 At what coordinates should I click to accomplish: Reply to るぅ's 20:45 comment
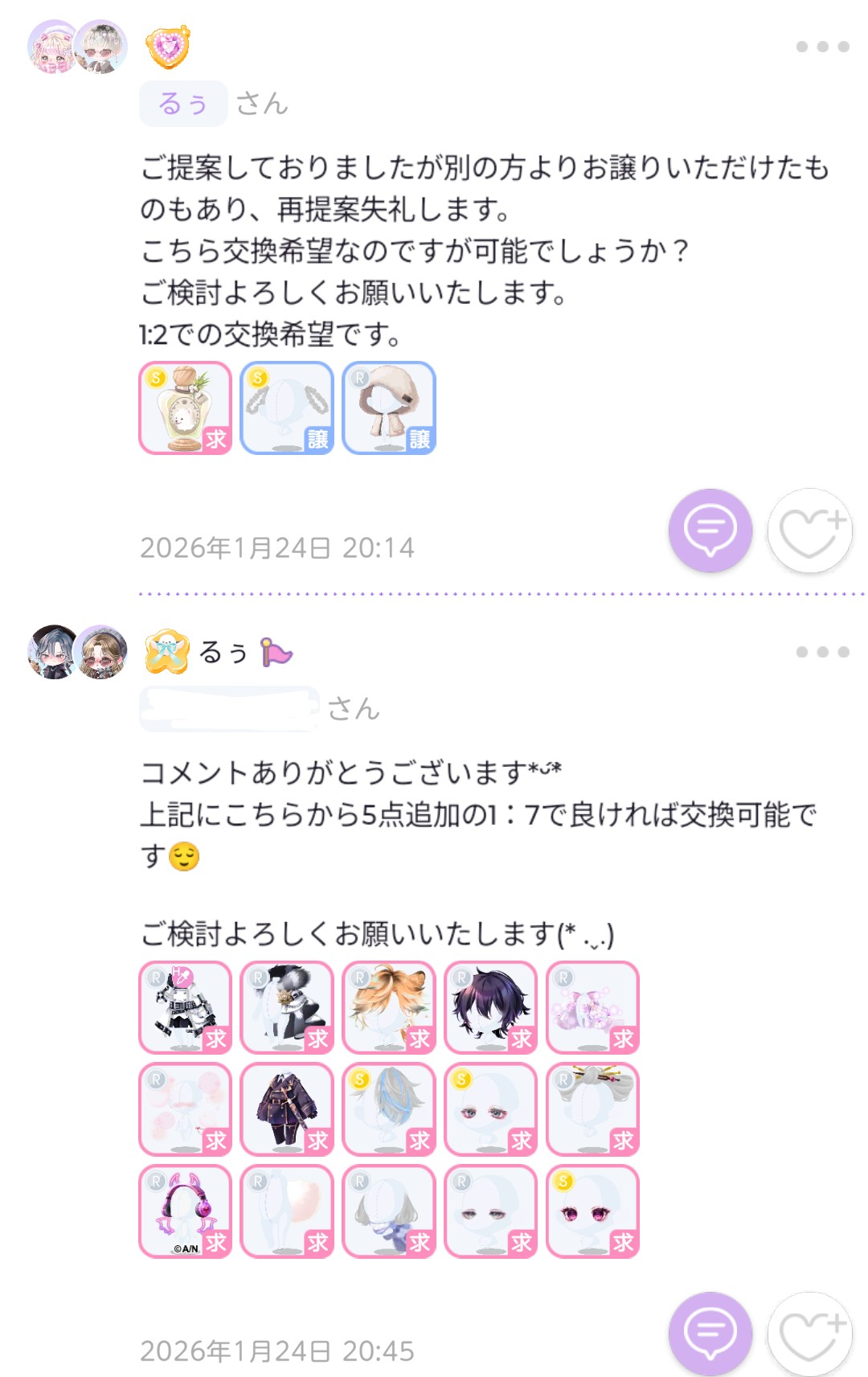coord(710,1334)
